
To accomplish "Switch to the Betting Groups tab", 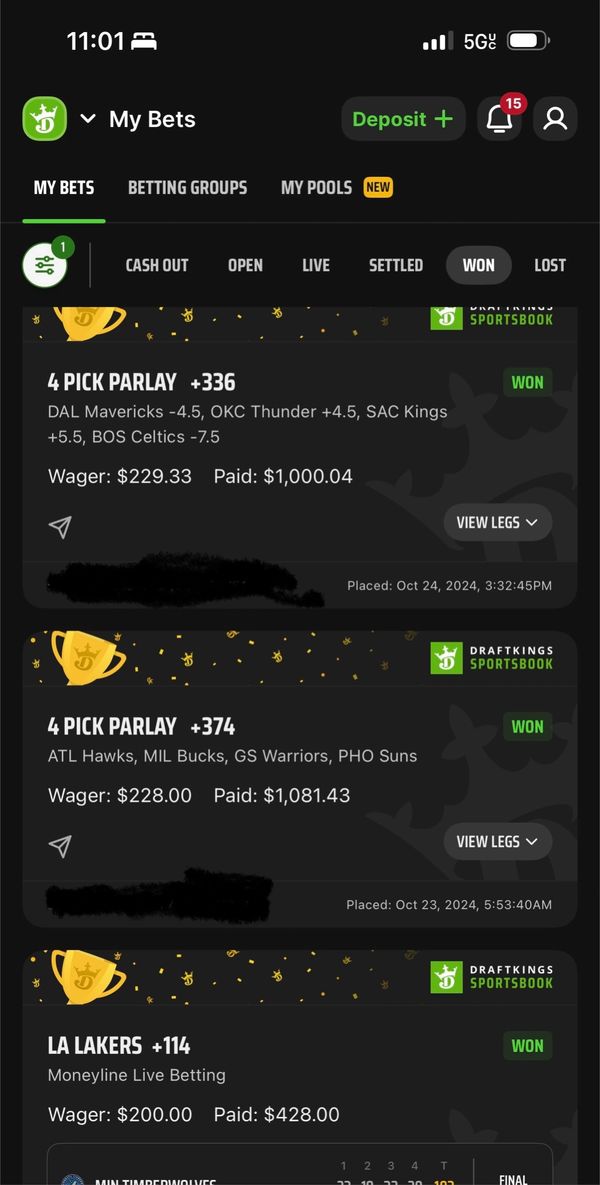I will coord(187,187).
